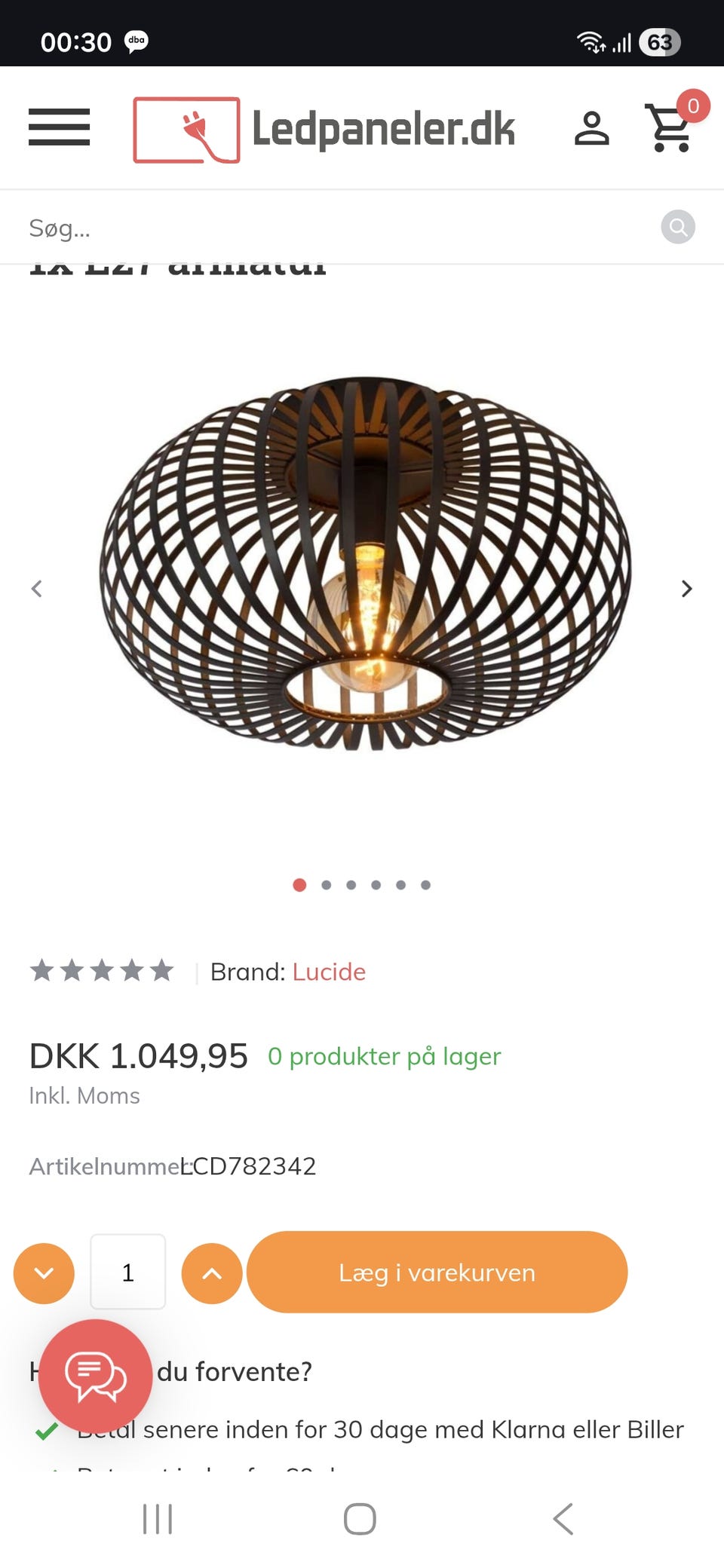
Task: Decrease the quantity with the down arrow
Action: [43, 1272]
